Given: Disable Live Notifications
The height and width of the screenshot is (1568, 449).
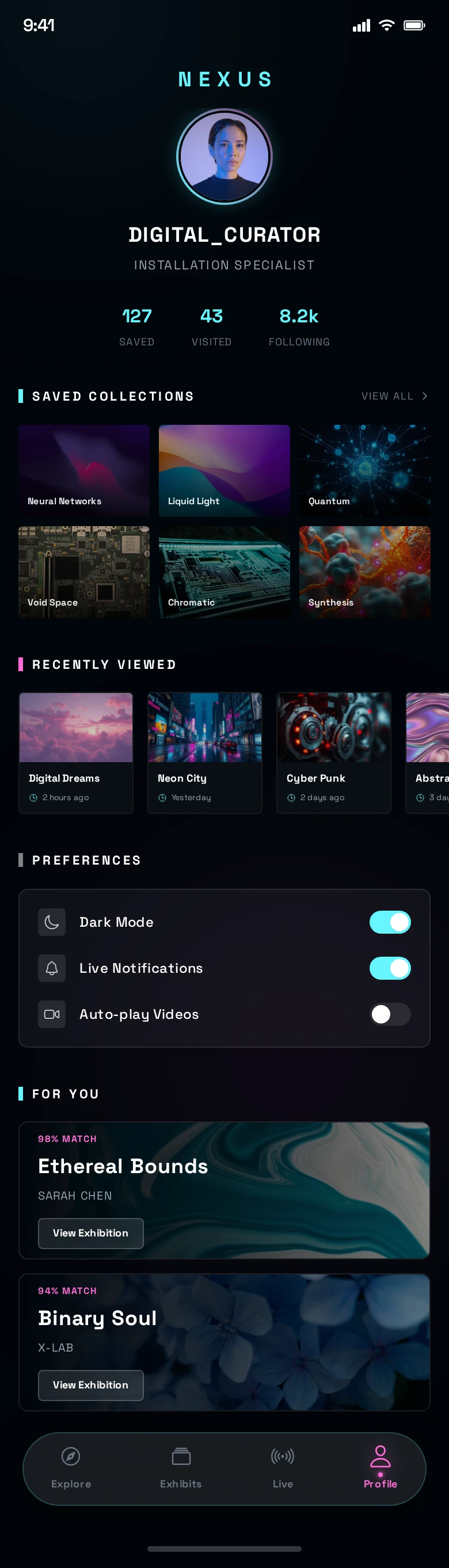Looking at the screenshot, I should 390,968.
